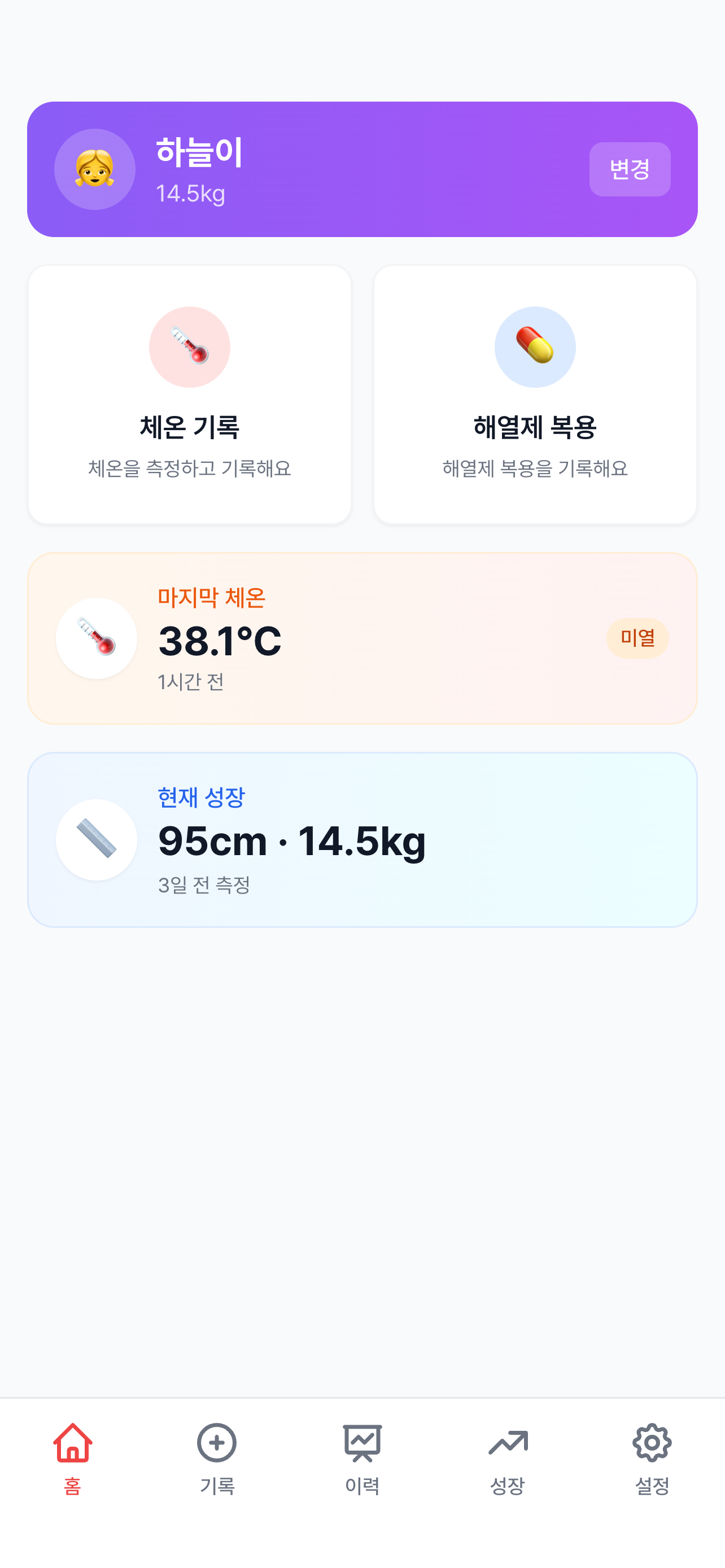Viewport: 725px width, 1568px height.
Task: Open the 마지막 체온 summary card
Action: pos(362,638)
